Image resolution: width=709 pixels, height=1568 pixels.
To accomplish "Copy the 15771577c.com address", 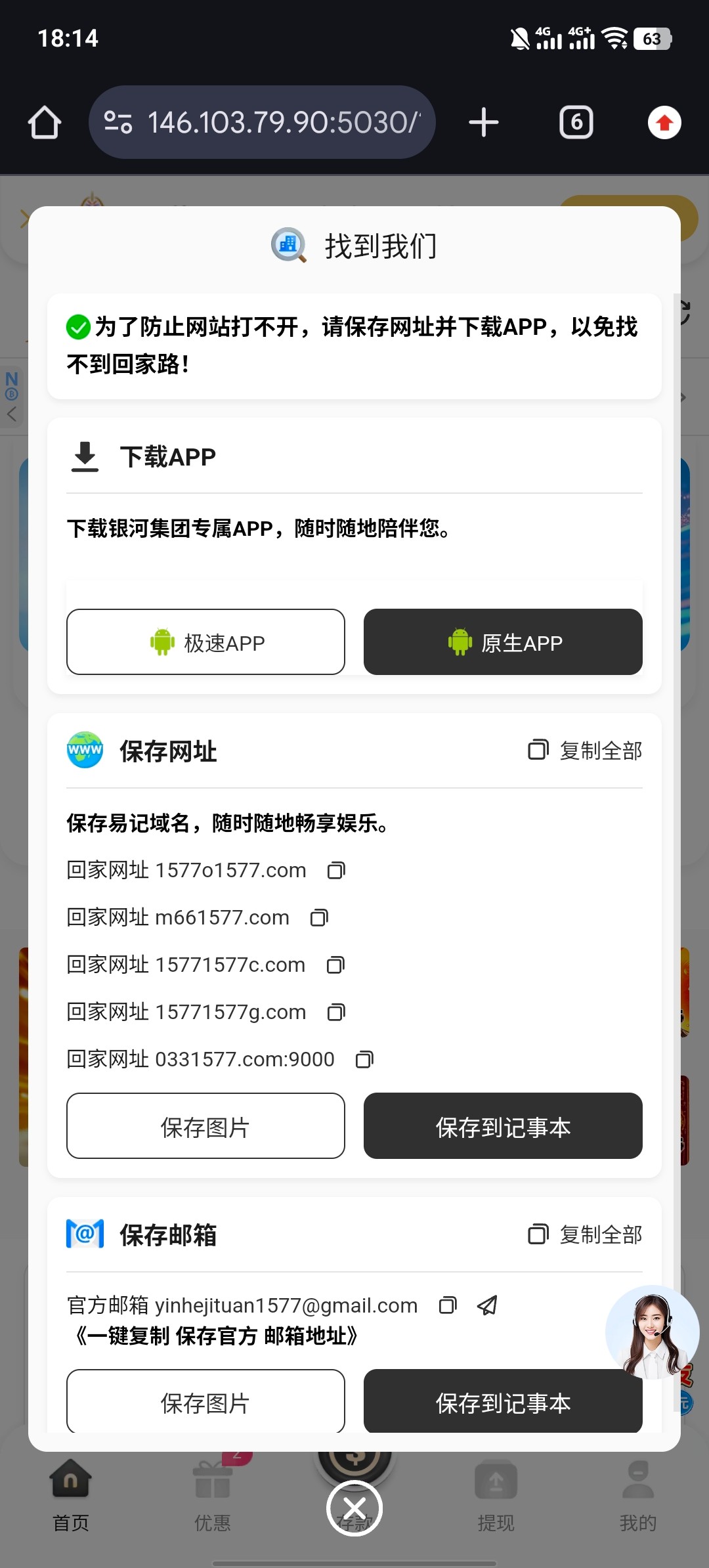I will click(335, 965).
